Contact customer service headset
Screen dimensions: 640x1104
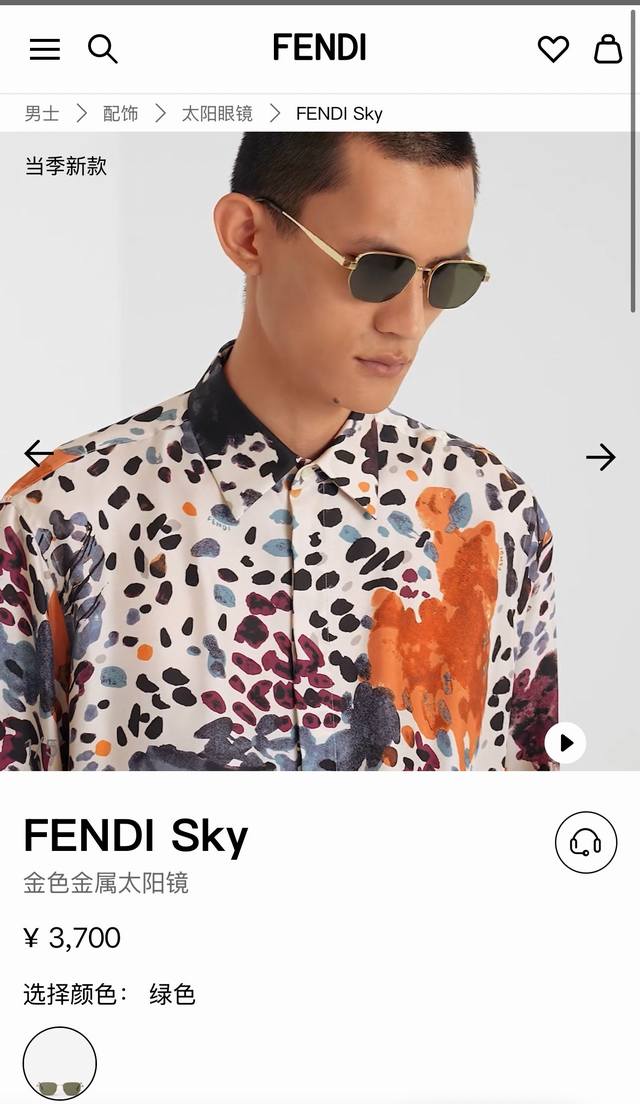click(x=586, y=842)
